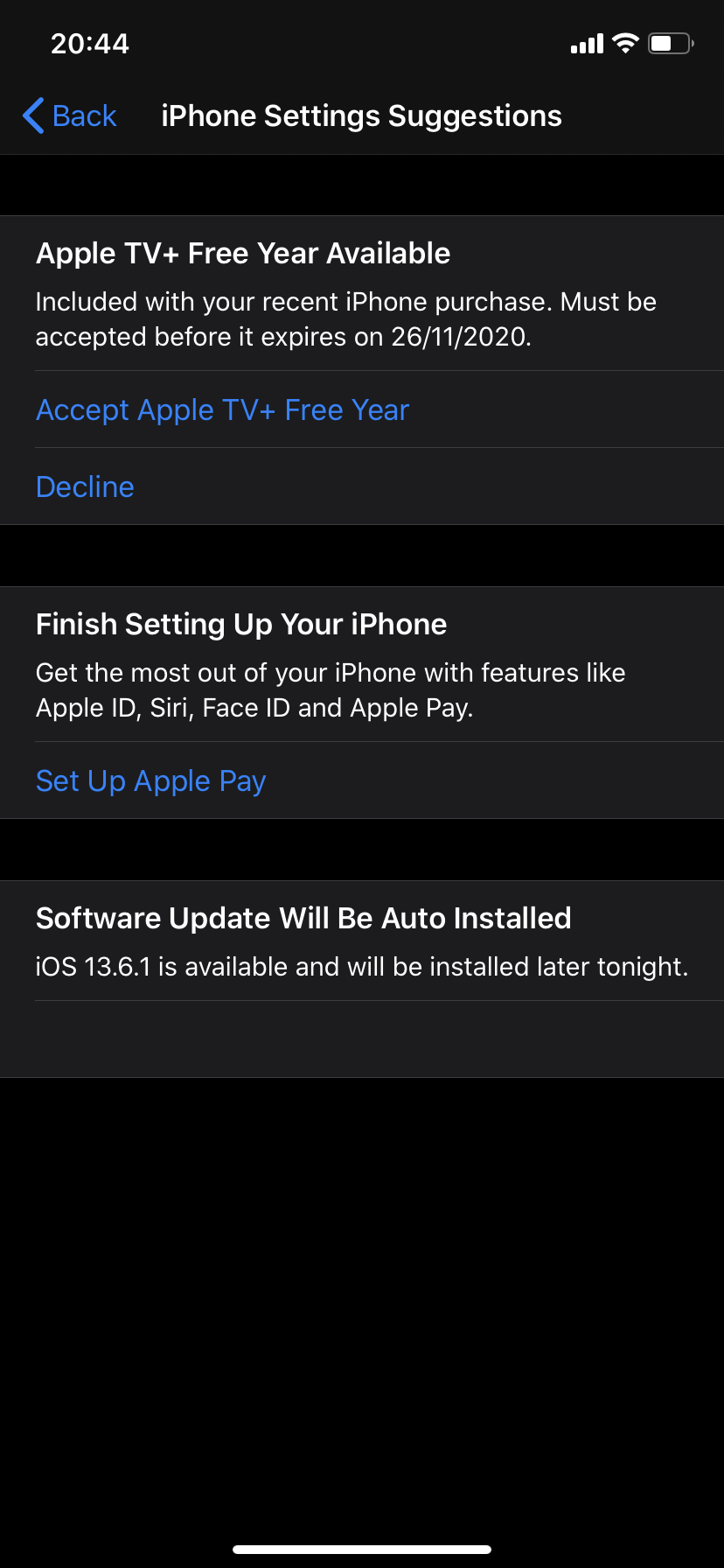
Task: Open Set Up Apple Pay
Action: 362,780
